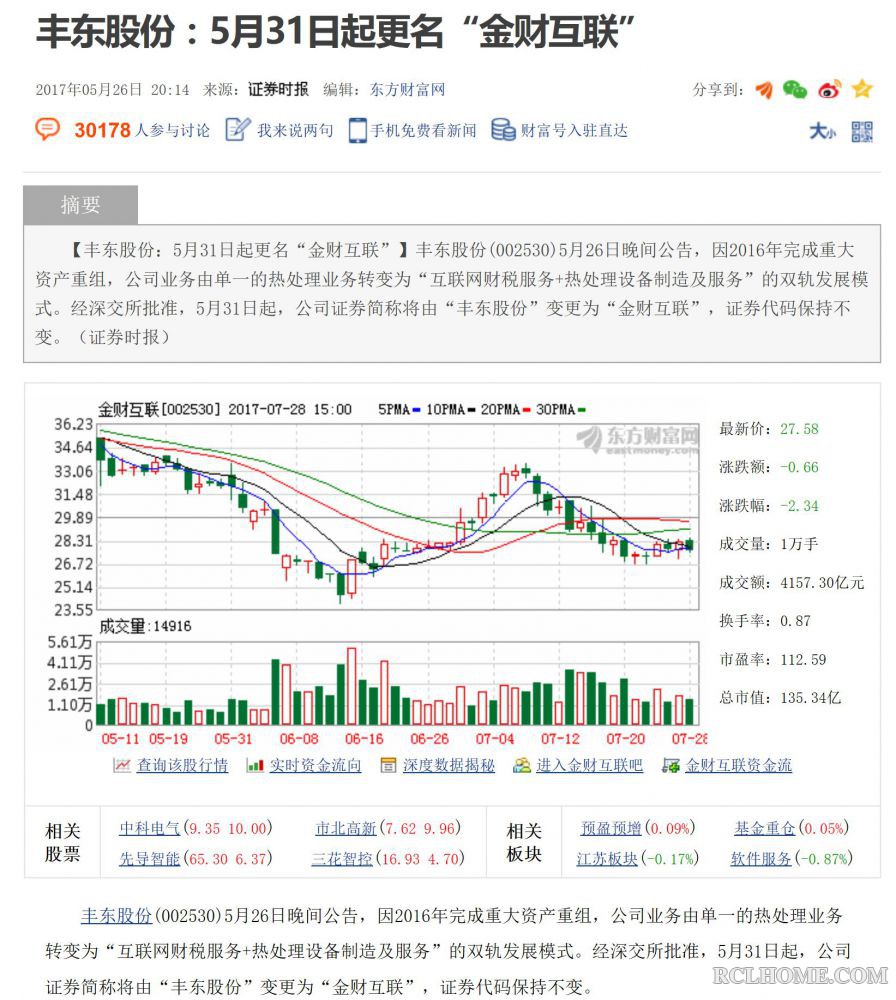This screenshot has height=1000, width=896.
Task: Open 东方财富网 source link
Action: pos(407,90)
